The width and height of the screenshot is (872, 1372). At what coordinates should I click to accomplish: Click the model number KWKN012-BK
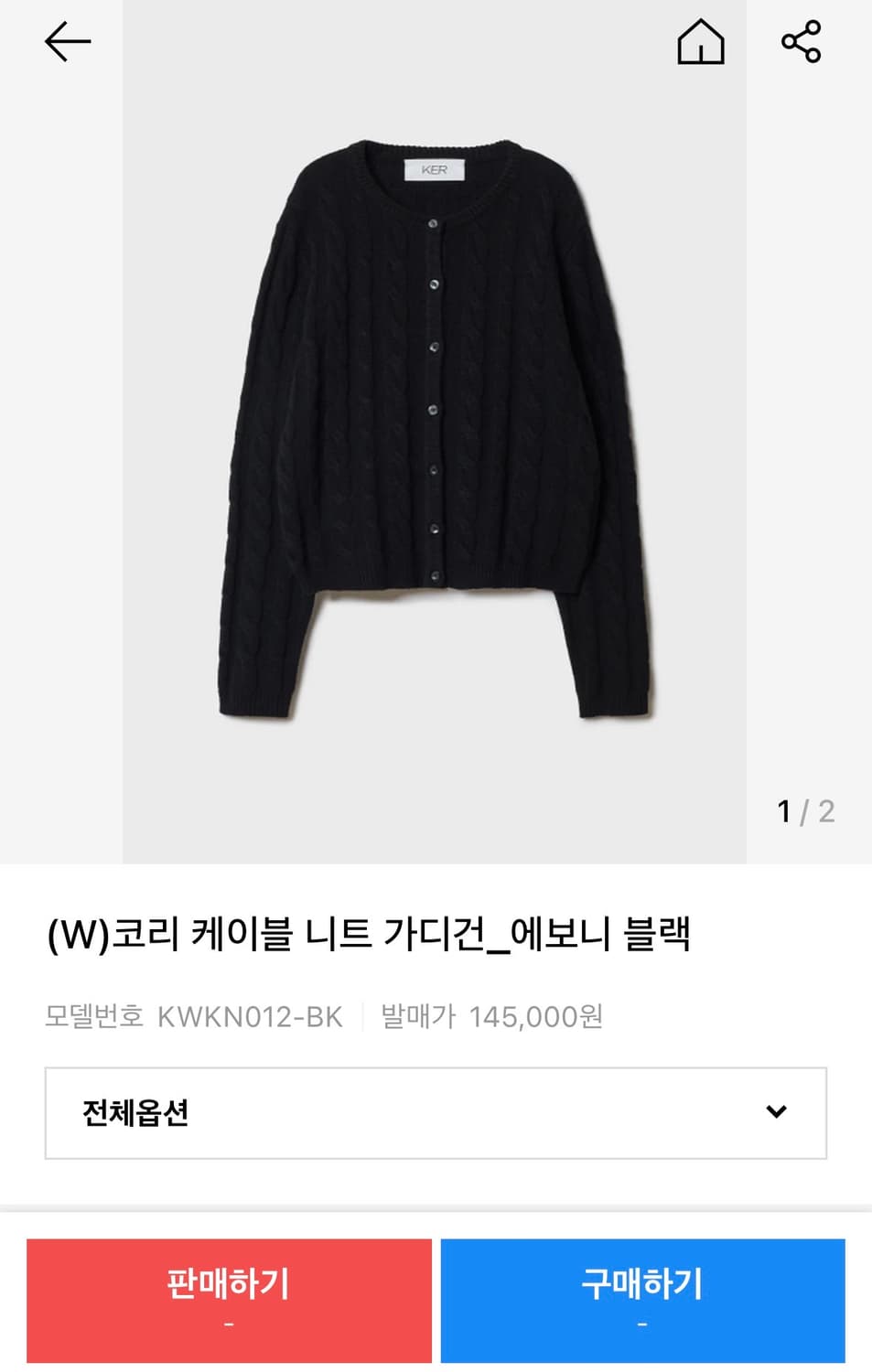(250, 1014)
